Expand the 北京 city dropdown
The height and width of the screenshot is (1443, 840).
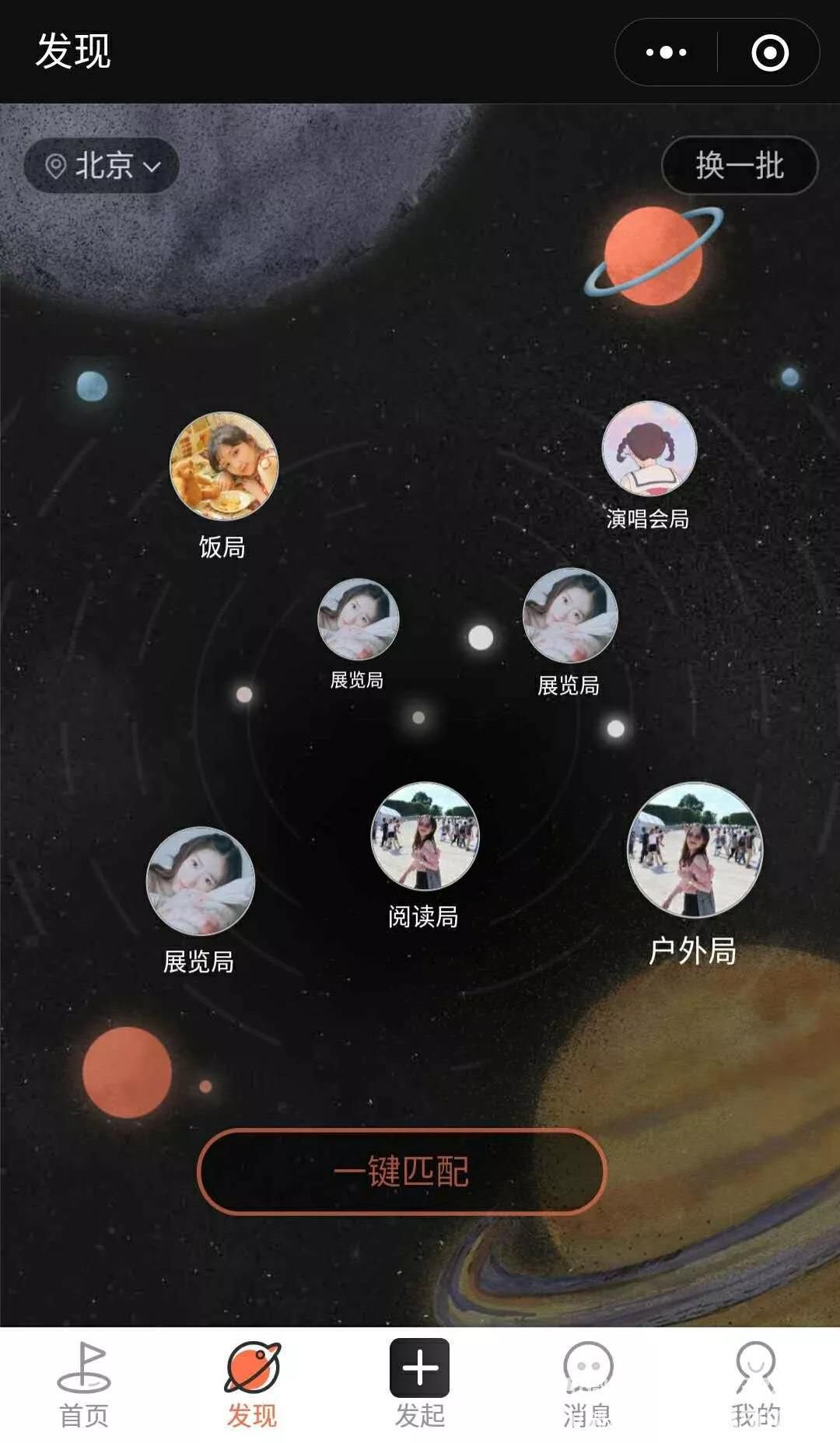102,166
